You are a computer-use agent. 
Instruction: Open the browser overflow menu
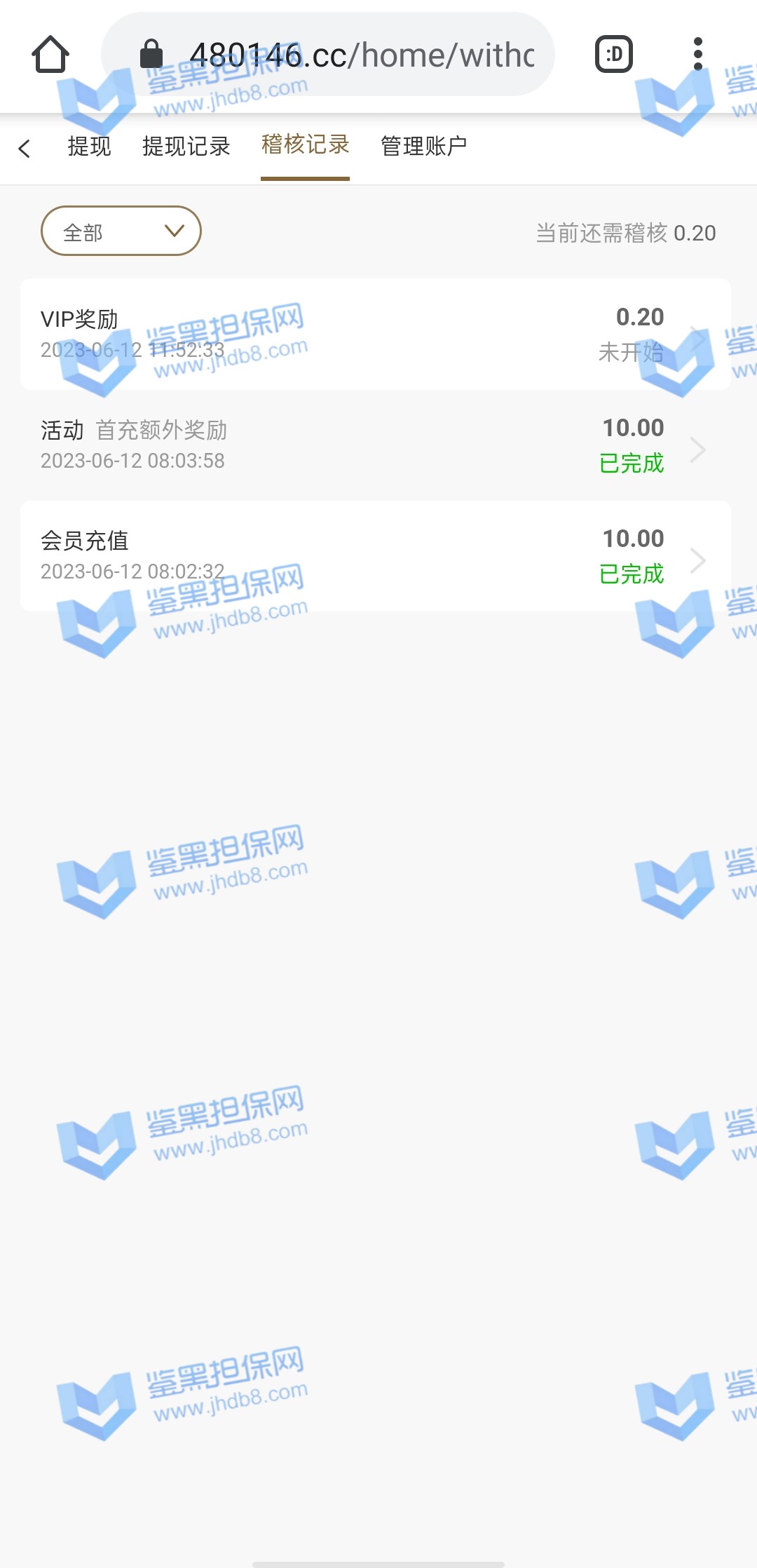click(x=697, y=55)
